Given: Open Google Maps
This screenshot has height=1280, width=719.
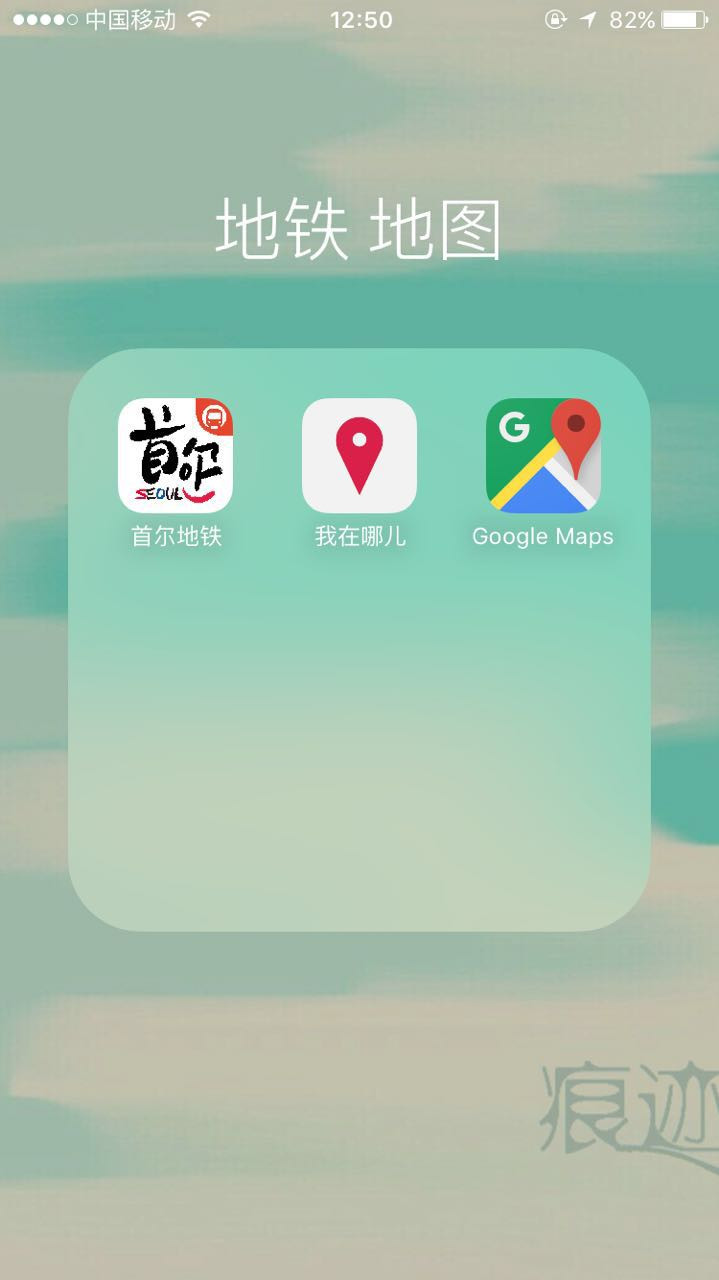Looking at the screenshot, I should click(x=543, y=456).
